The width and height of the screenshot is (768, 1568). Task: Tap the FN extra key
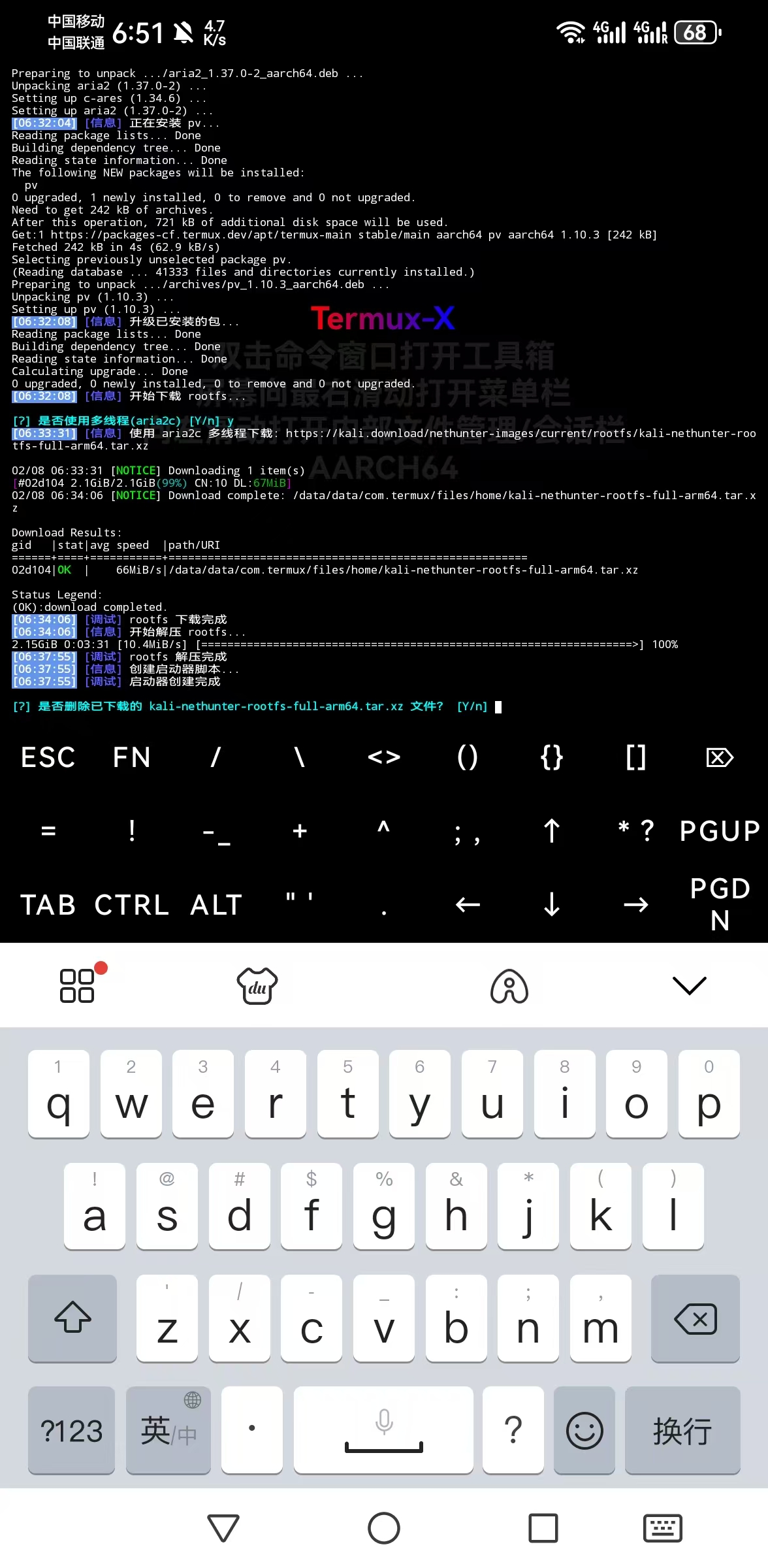click(132, 758)
